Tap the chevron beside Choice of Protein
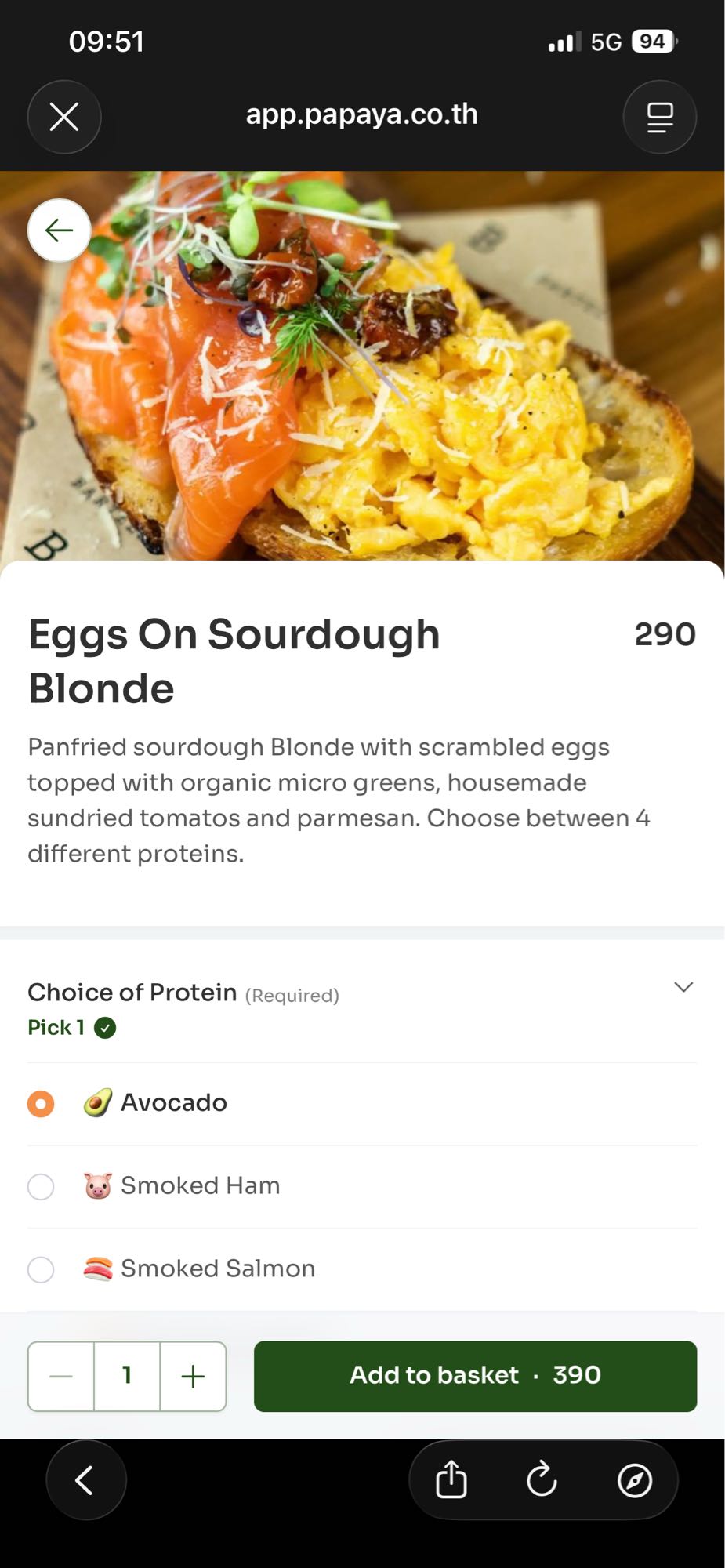 point(682,987)
